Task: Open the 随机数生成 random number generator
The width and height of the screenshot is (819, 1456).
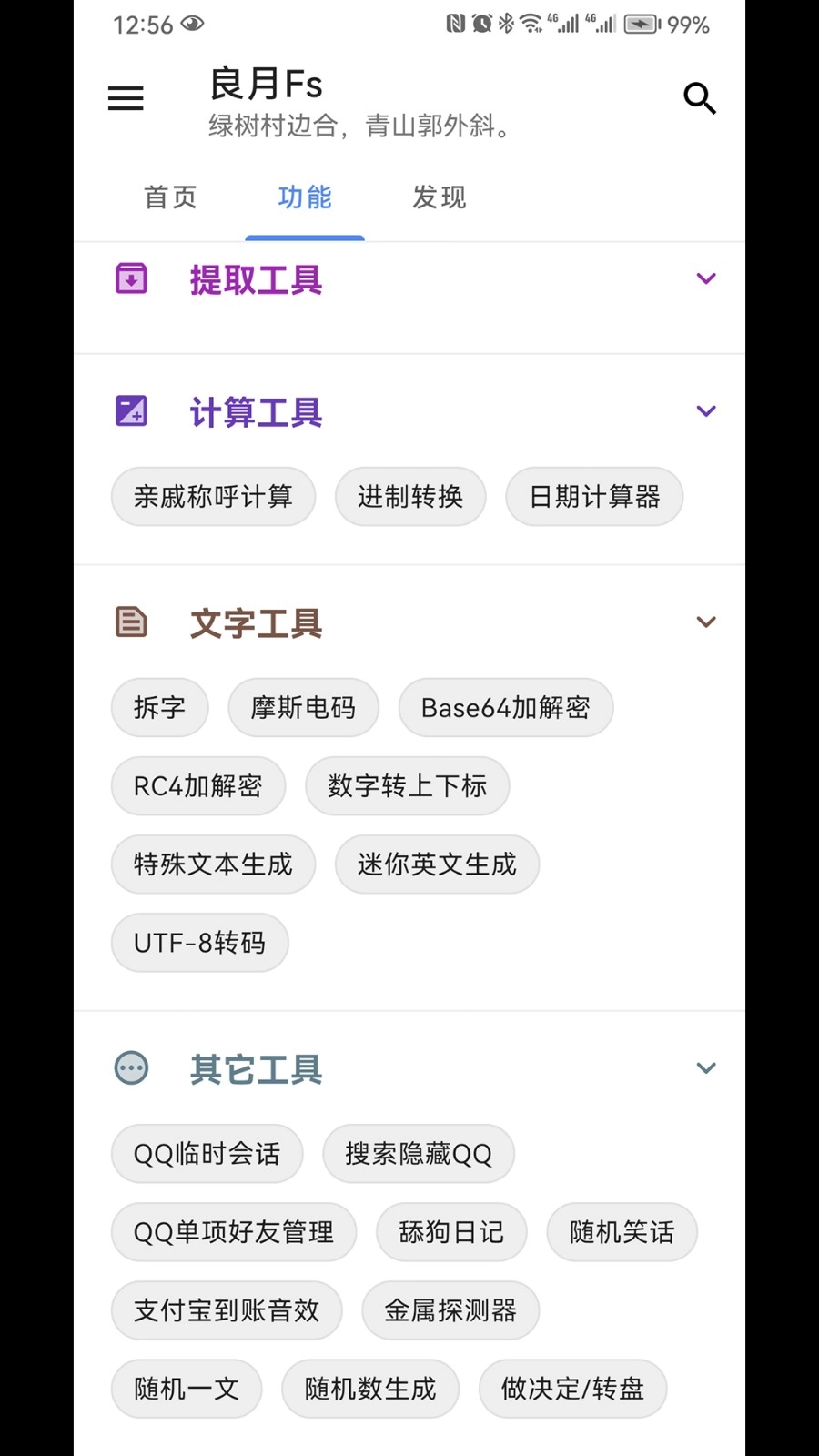Action: click(x=370, y=1389)
